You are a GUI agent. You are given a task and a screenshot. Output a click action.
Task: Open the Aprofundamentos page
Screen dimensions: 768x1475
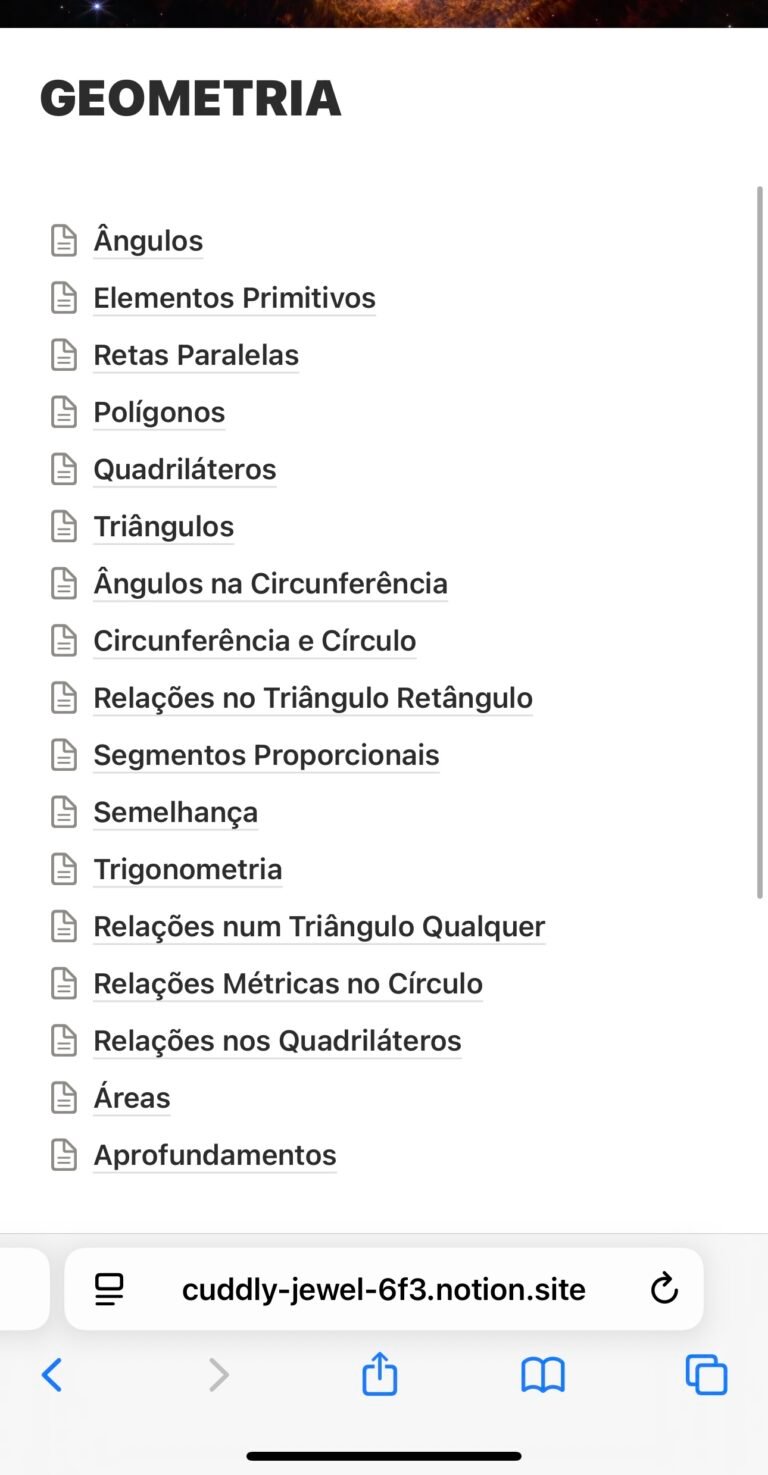[x=215, y=1155]
